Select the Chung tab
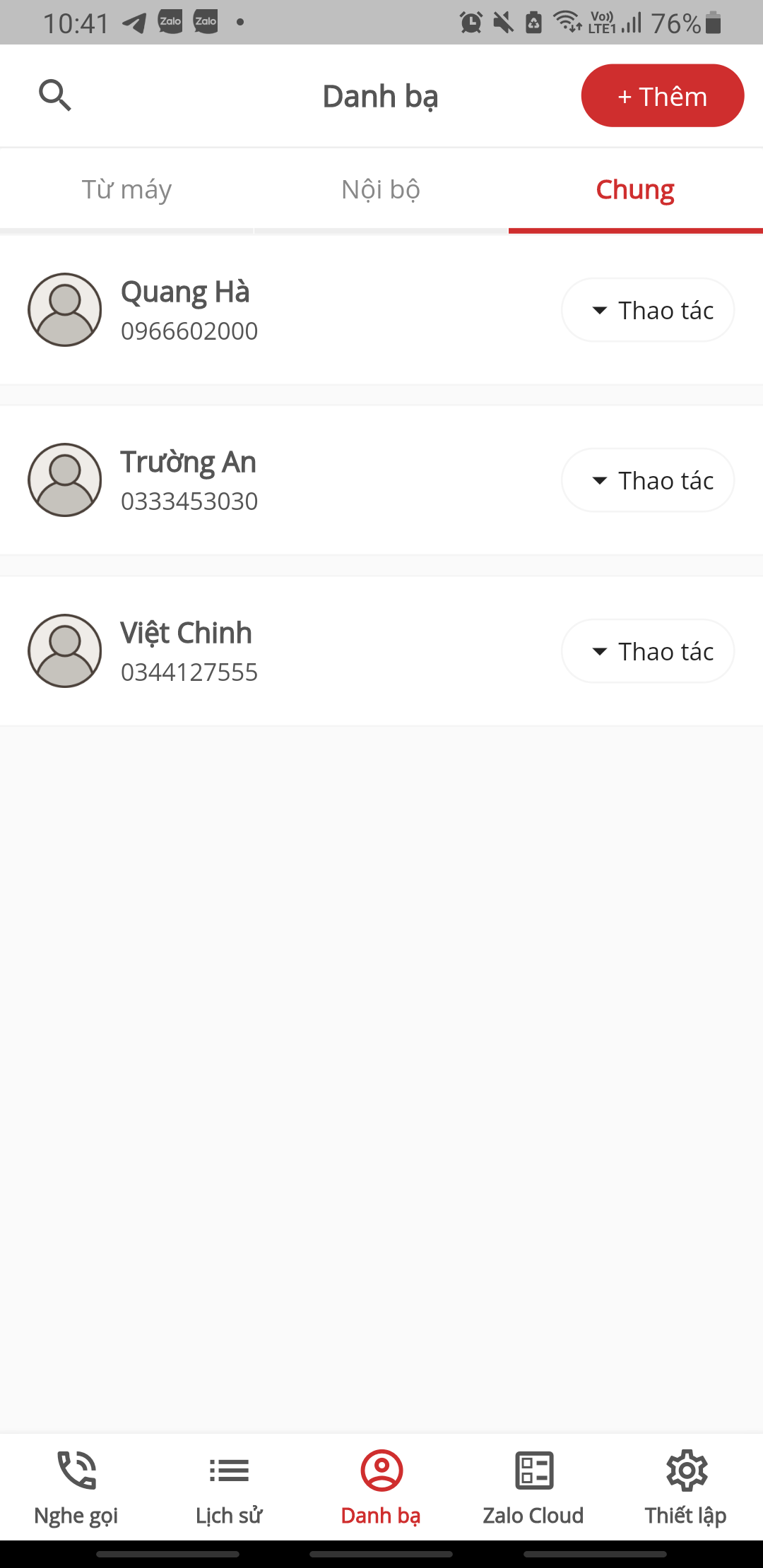763x1568 pixels. [634, 190]
